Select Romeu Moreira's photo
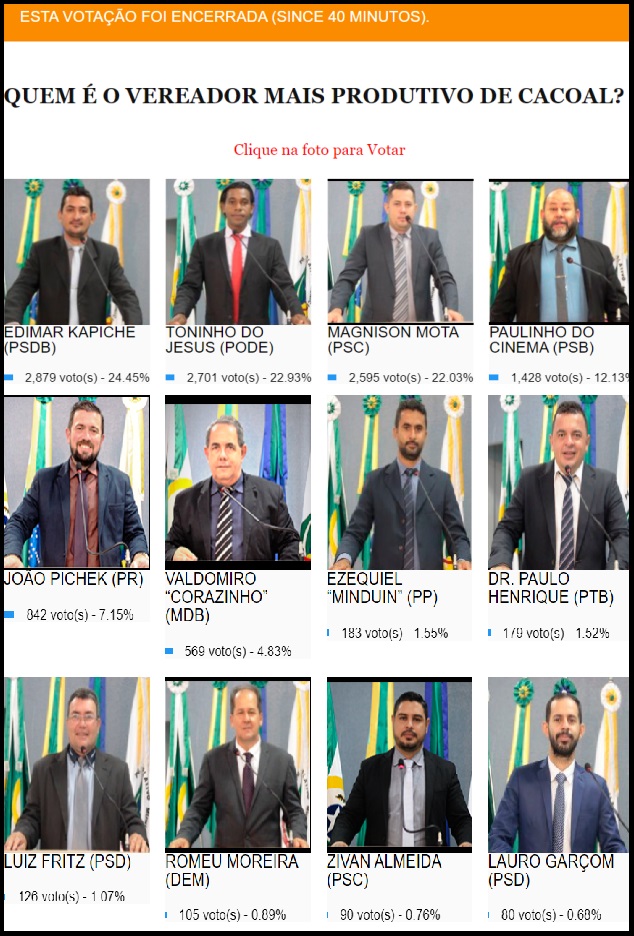The image size is (634, 936). 238,764
